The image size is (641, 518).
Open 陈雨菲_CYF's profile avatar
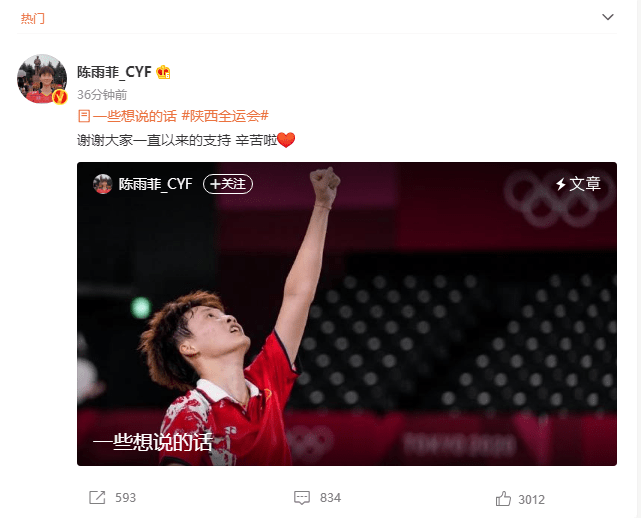click(42, 79)
